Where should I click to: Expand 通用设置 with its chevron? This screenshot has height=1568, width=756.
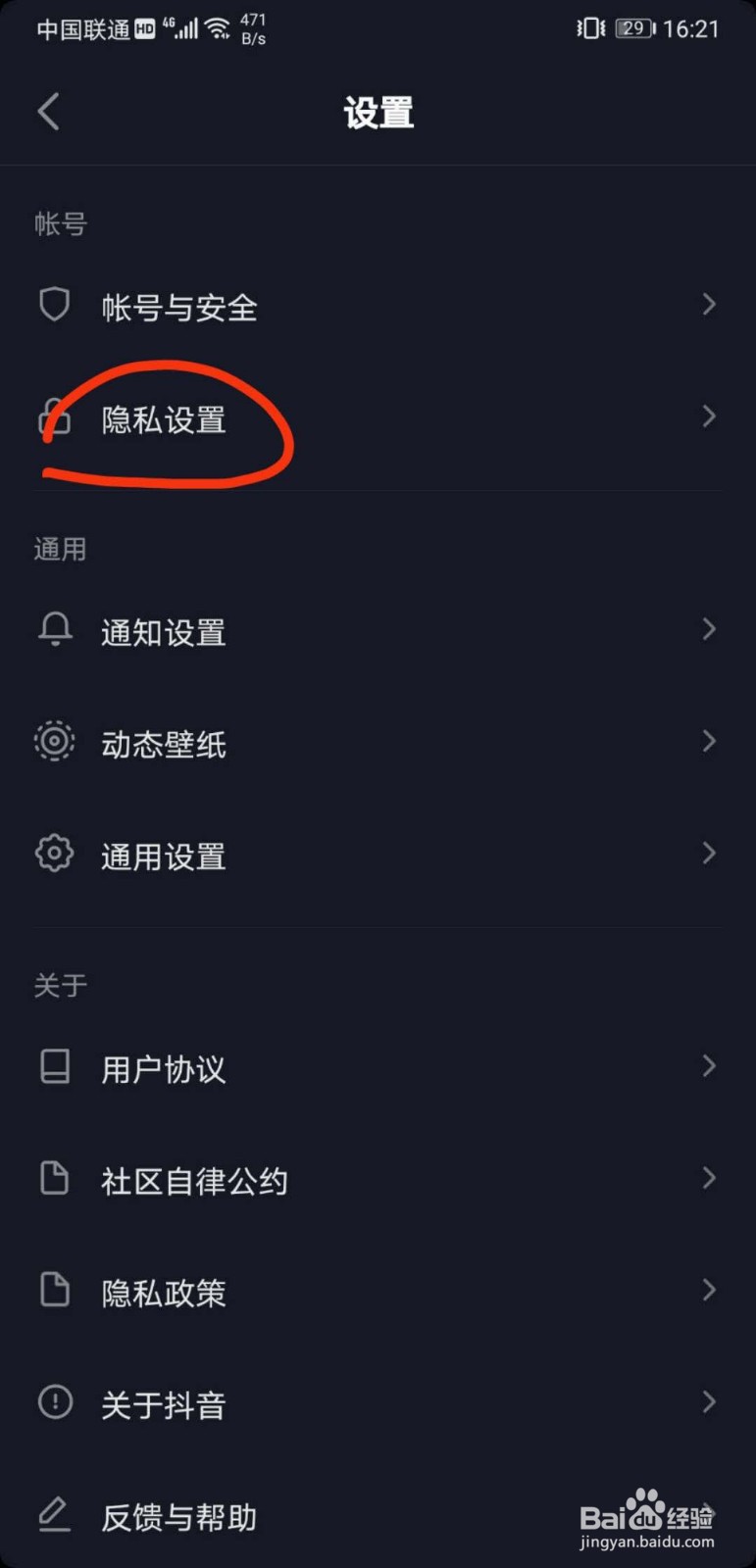pos(709,854)
